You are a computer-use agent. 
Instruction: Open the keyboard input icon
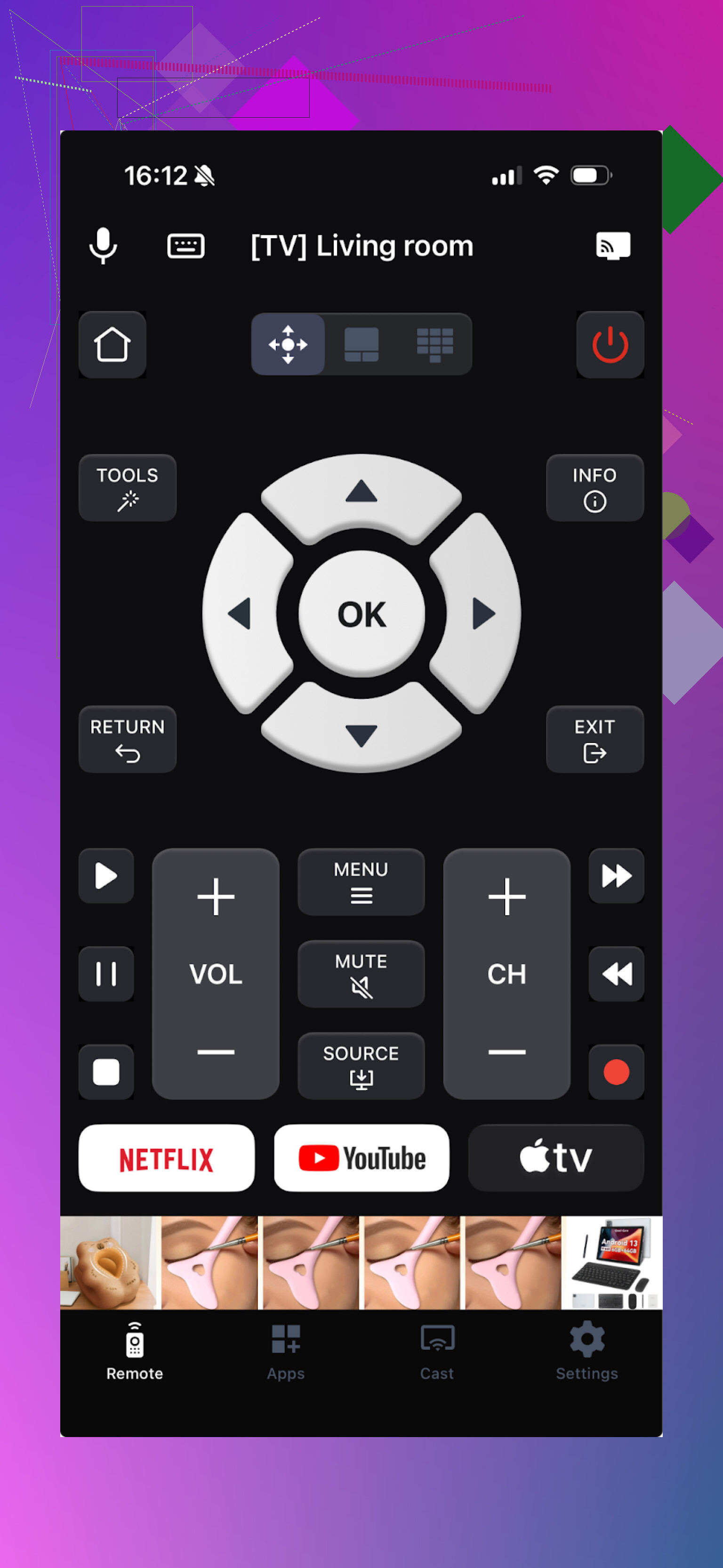[x=185, y=245]
